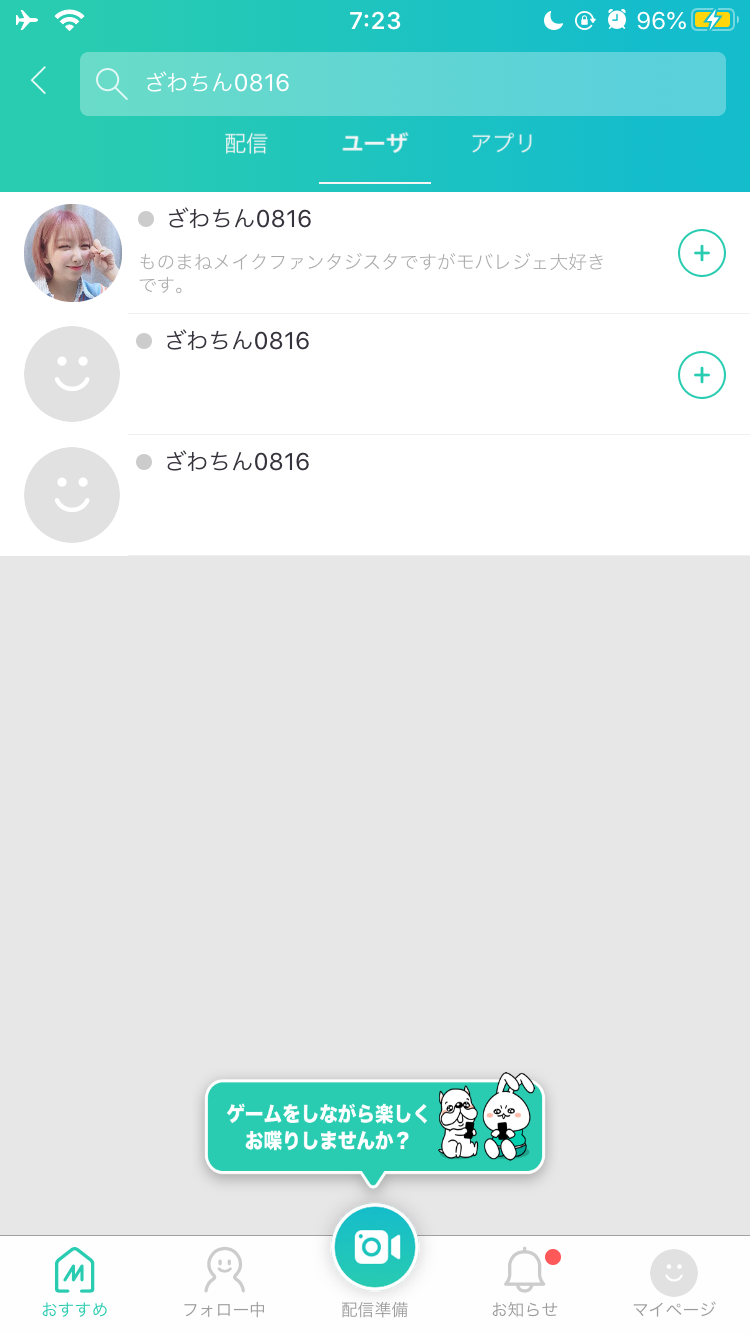This screenshot has width=750, height=1334.
Task: Switch to the 配信 tab
Action: tap(246, 143)
